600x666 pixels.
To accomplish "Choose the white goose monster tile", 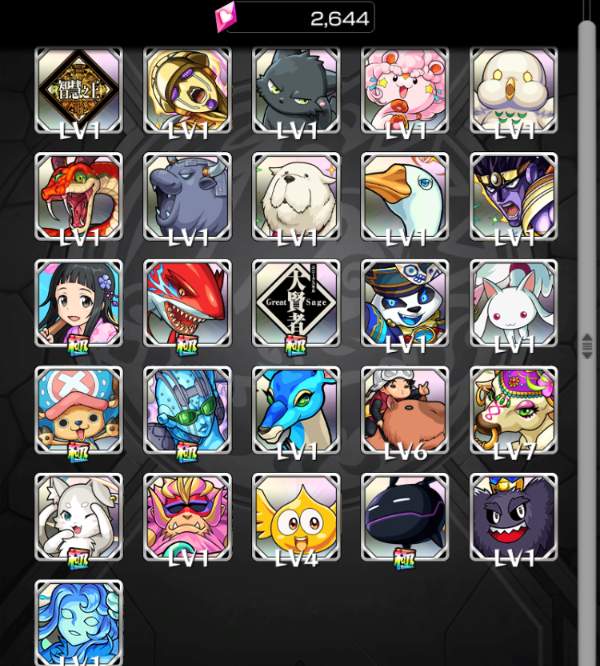I will click(x=405, y=197).
